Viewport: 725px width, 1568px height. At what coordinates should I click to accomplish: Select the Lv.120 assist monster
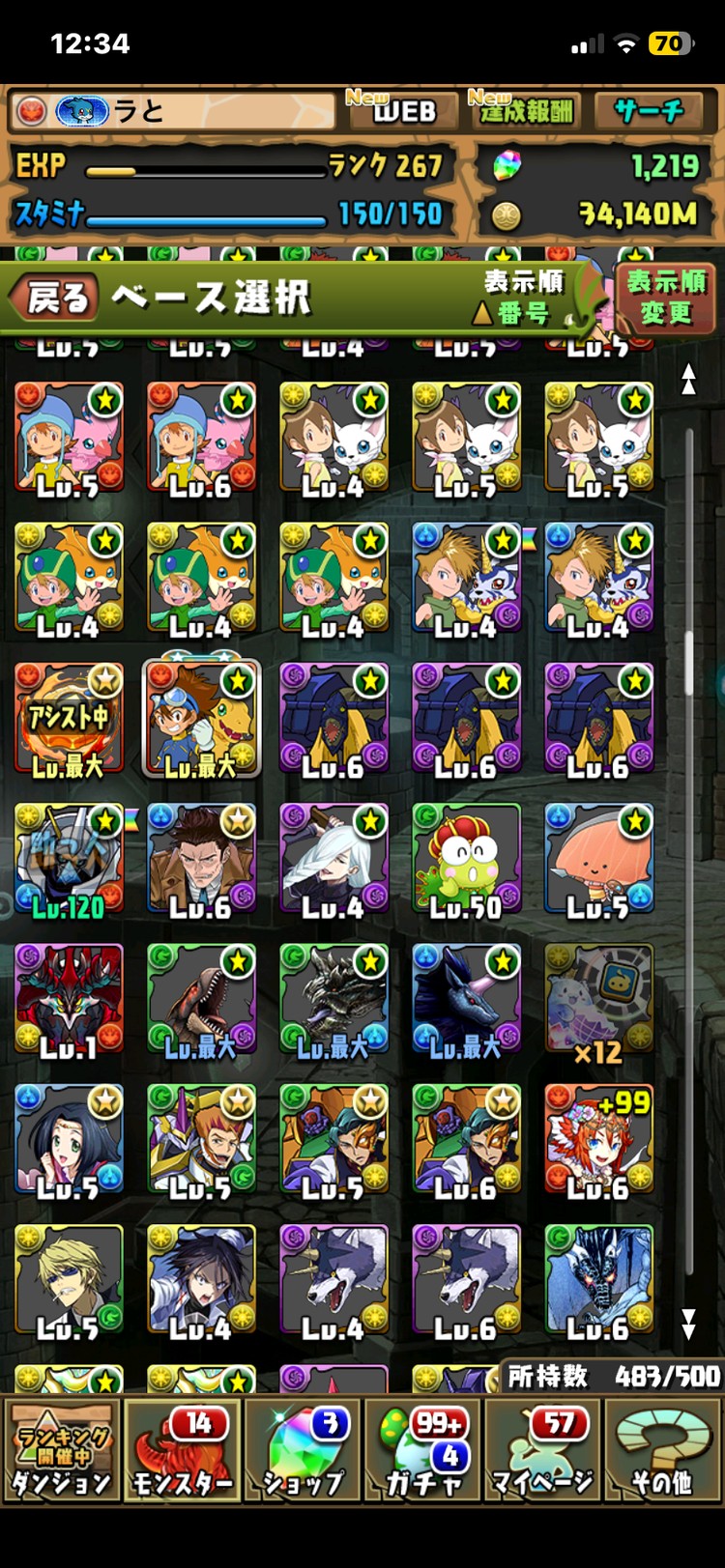tap(69, 859)
